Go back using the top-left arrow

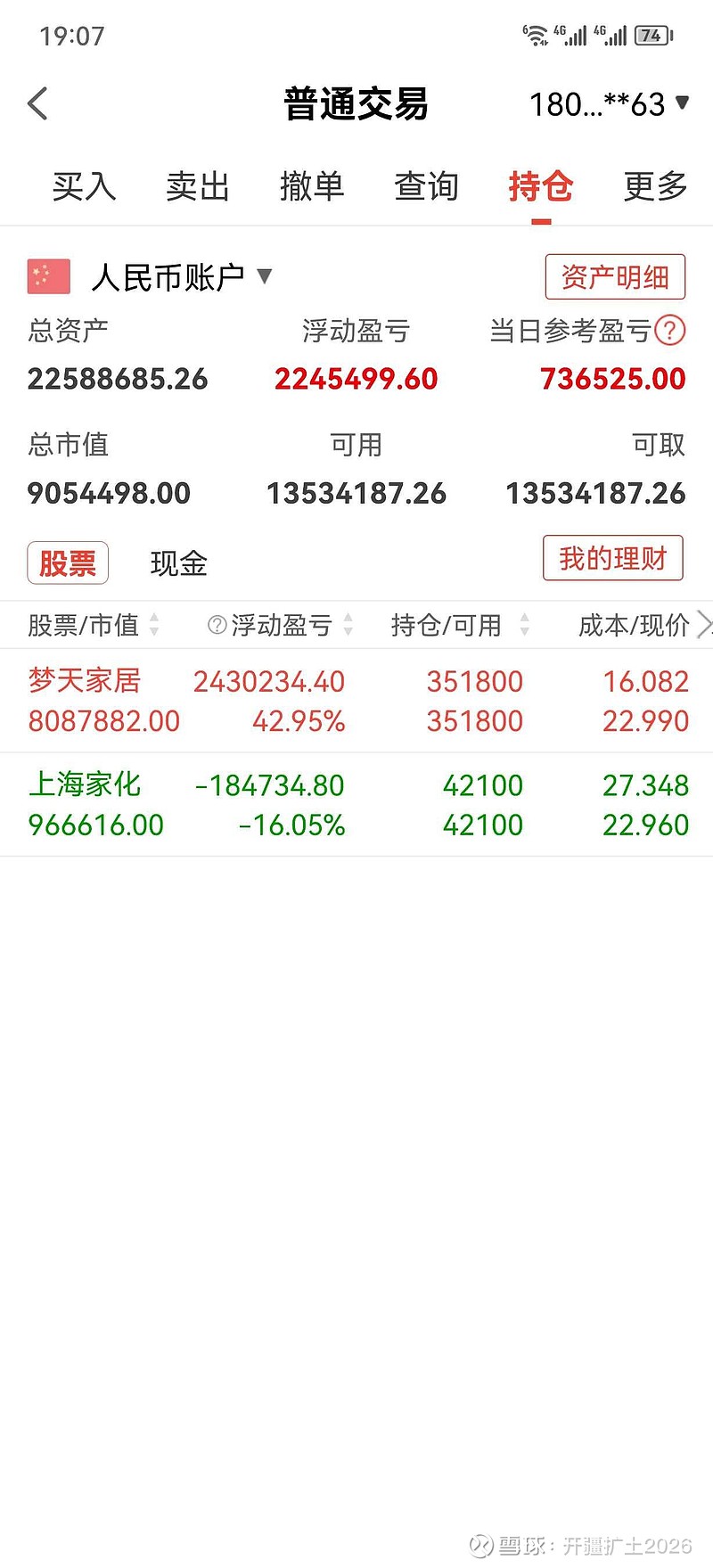(x=37, y=104)
